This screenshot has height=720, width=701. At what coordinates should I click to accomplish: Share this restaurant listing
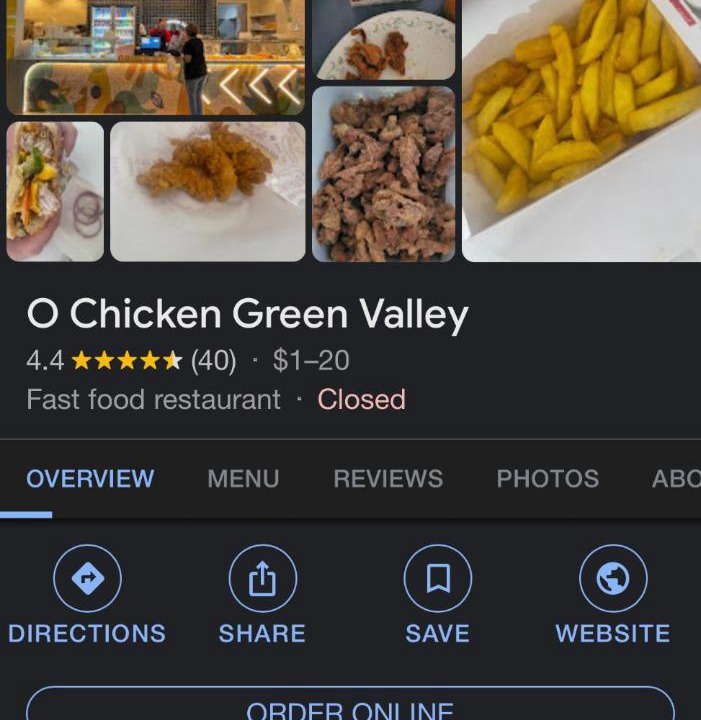tap(262, 596)
